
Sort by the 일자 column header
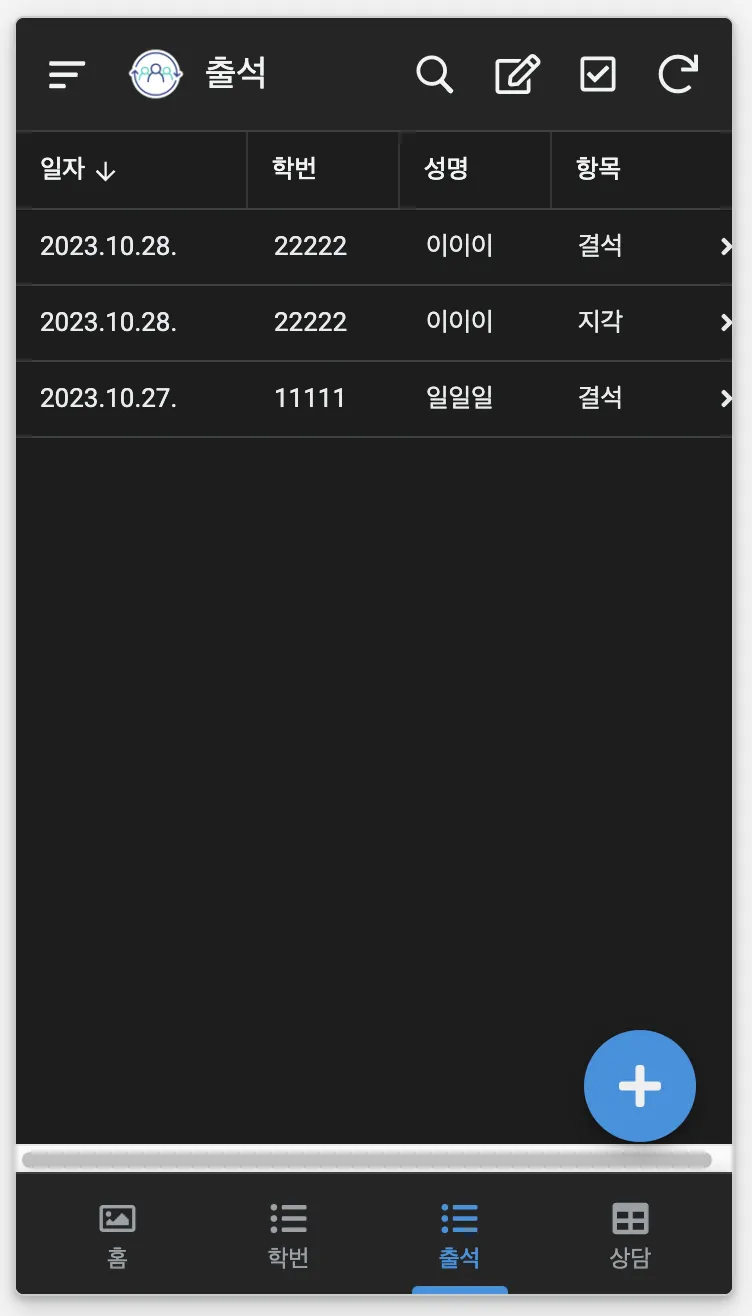[x=78, y=169]
